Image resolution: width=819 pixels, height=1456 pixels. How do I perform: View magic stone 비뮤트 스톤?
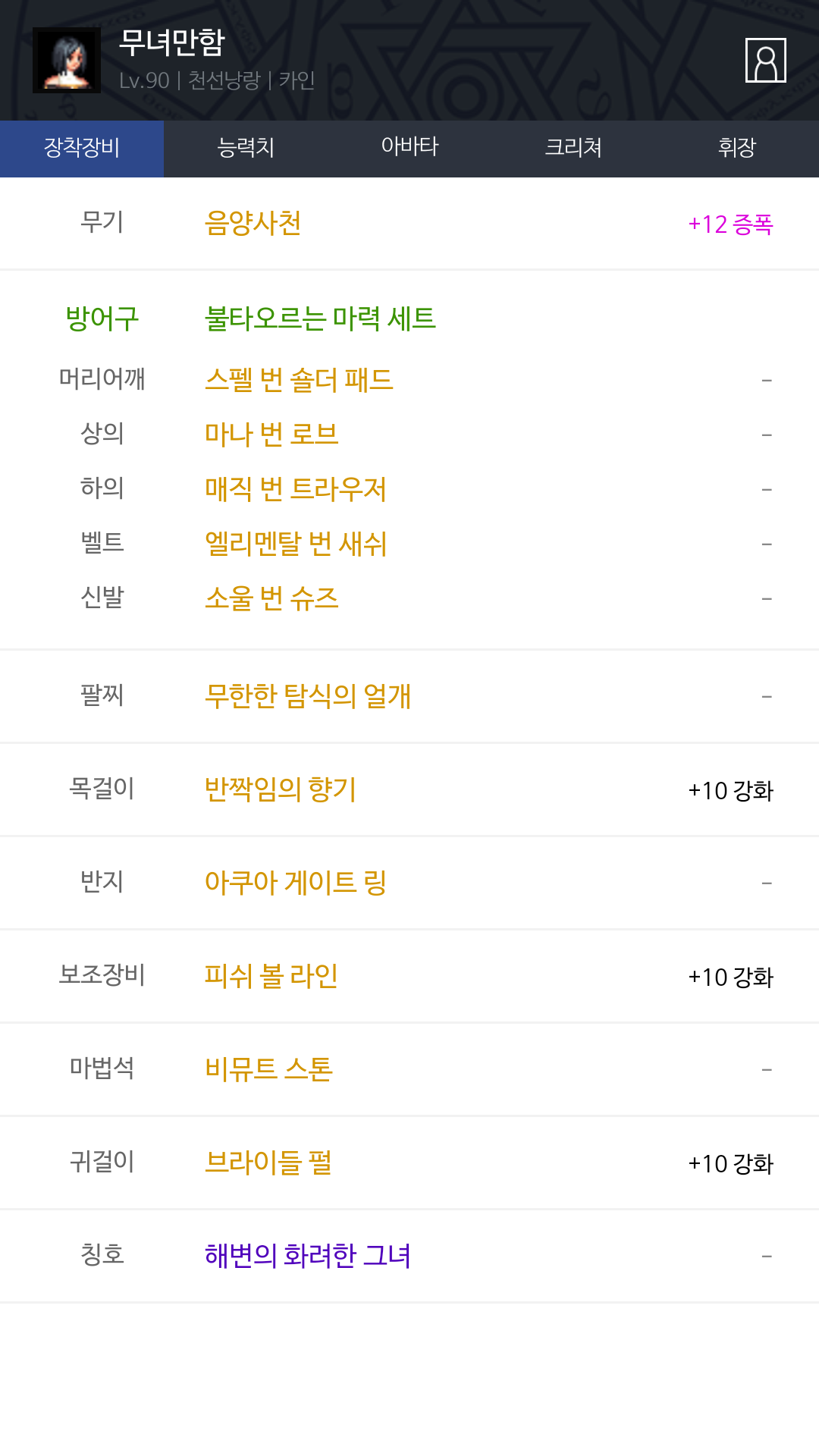[268, 1068]
